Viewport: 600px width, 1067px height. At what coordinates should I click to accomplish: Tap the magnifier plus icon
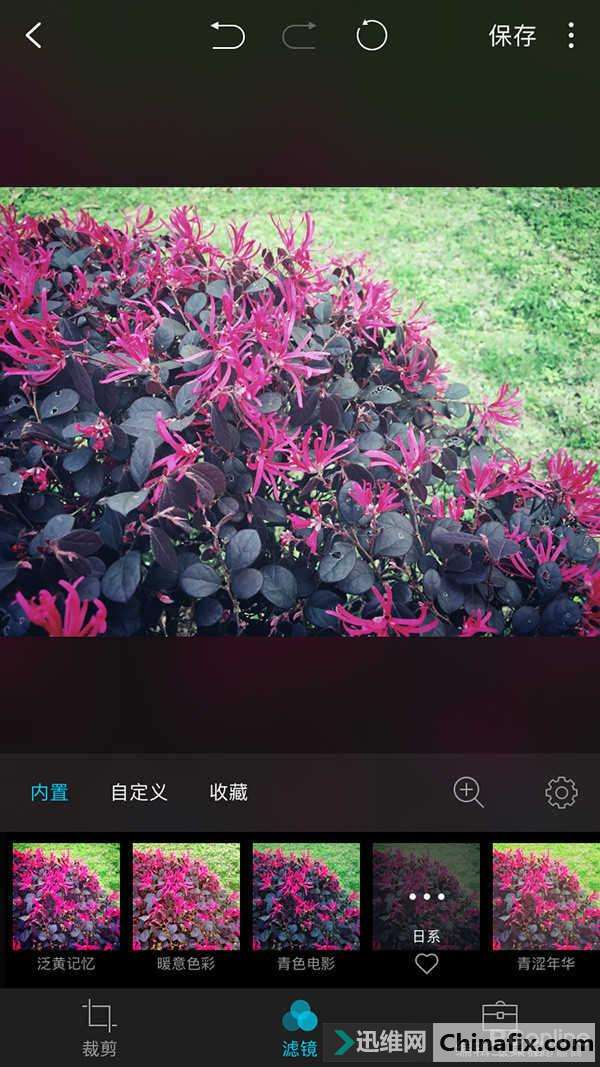pyautogui.click(x=468, y=792)
